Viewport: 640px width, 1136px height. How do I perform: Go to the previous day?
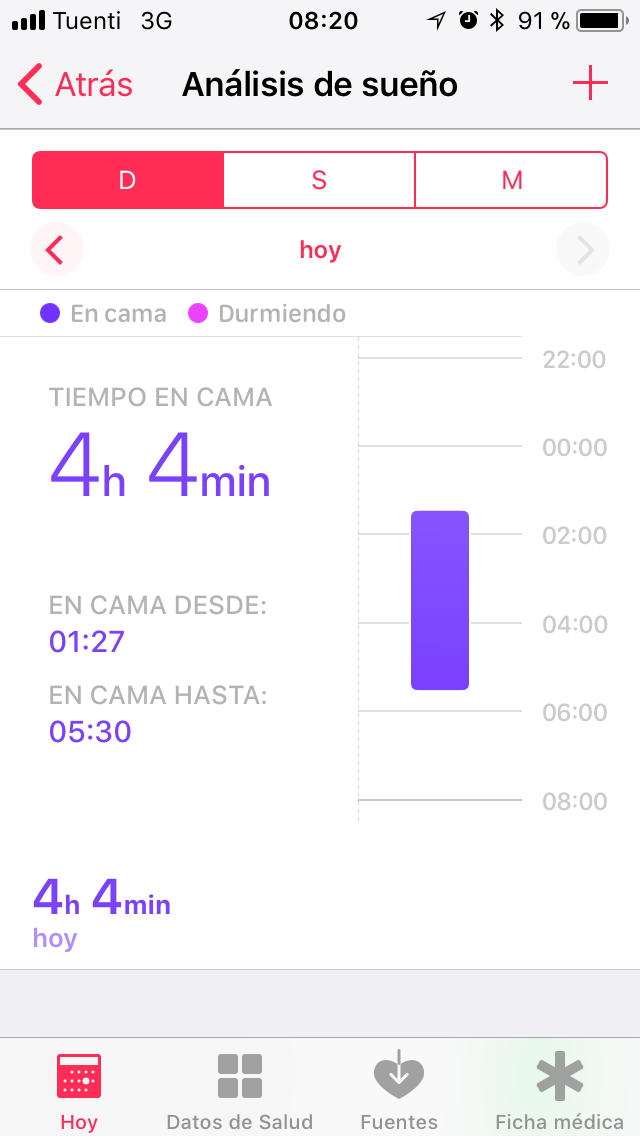(56, 249)
